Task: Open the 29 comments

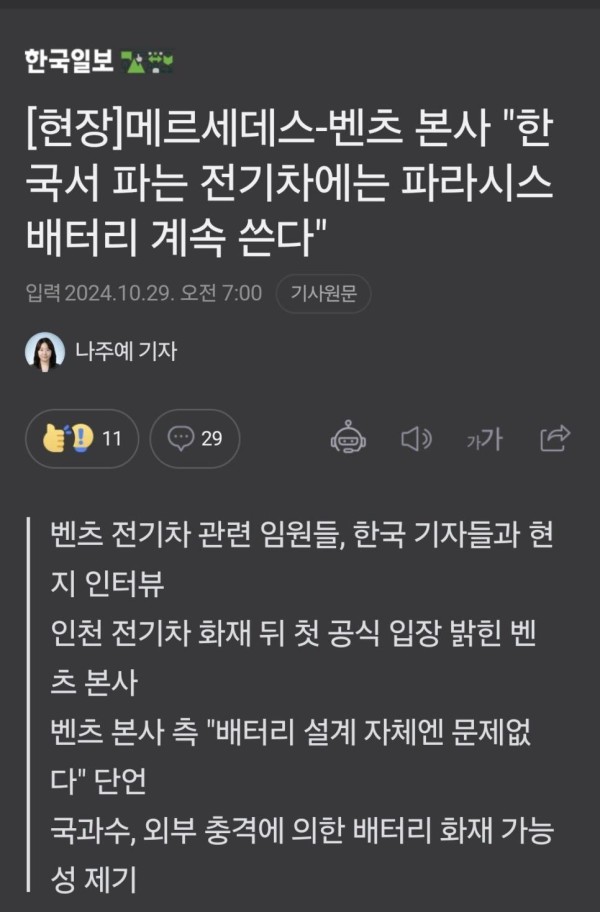Action: 195,438
